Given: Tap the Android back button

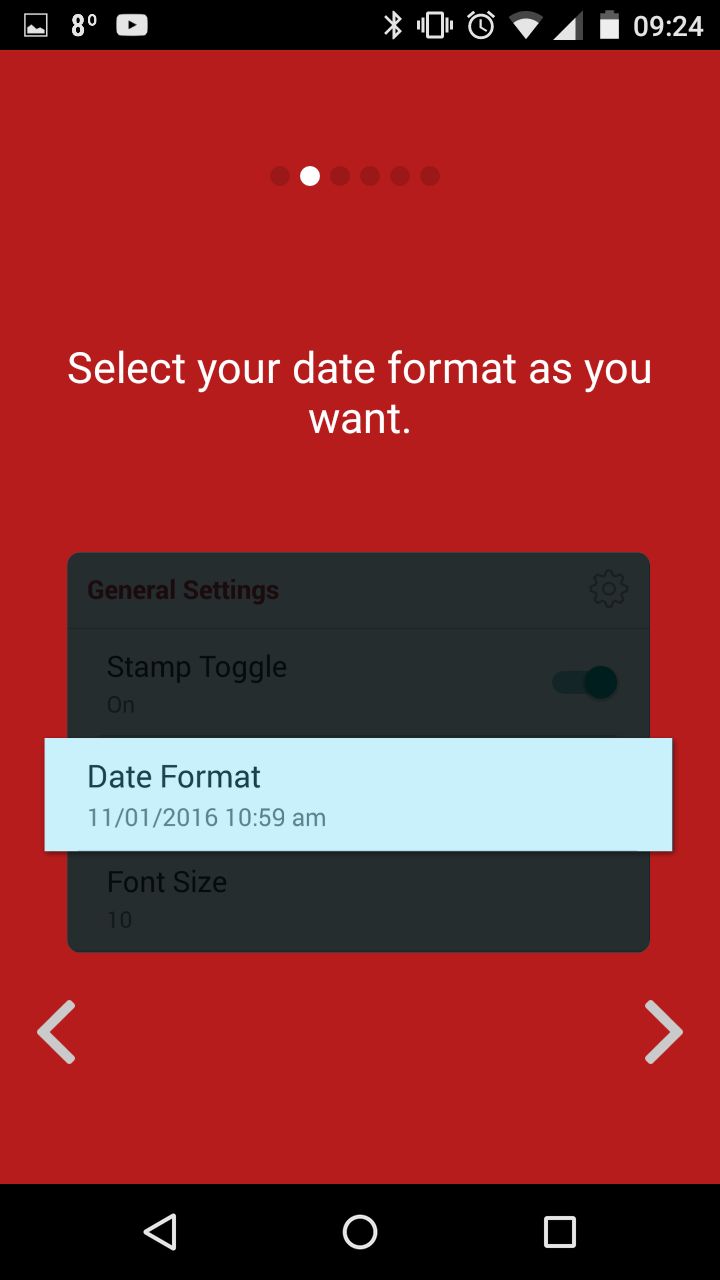Looking at the screenshot, I should (x=160, y=1232).
